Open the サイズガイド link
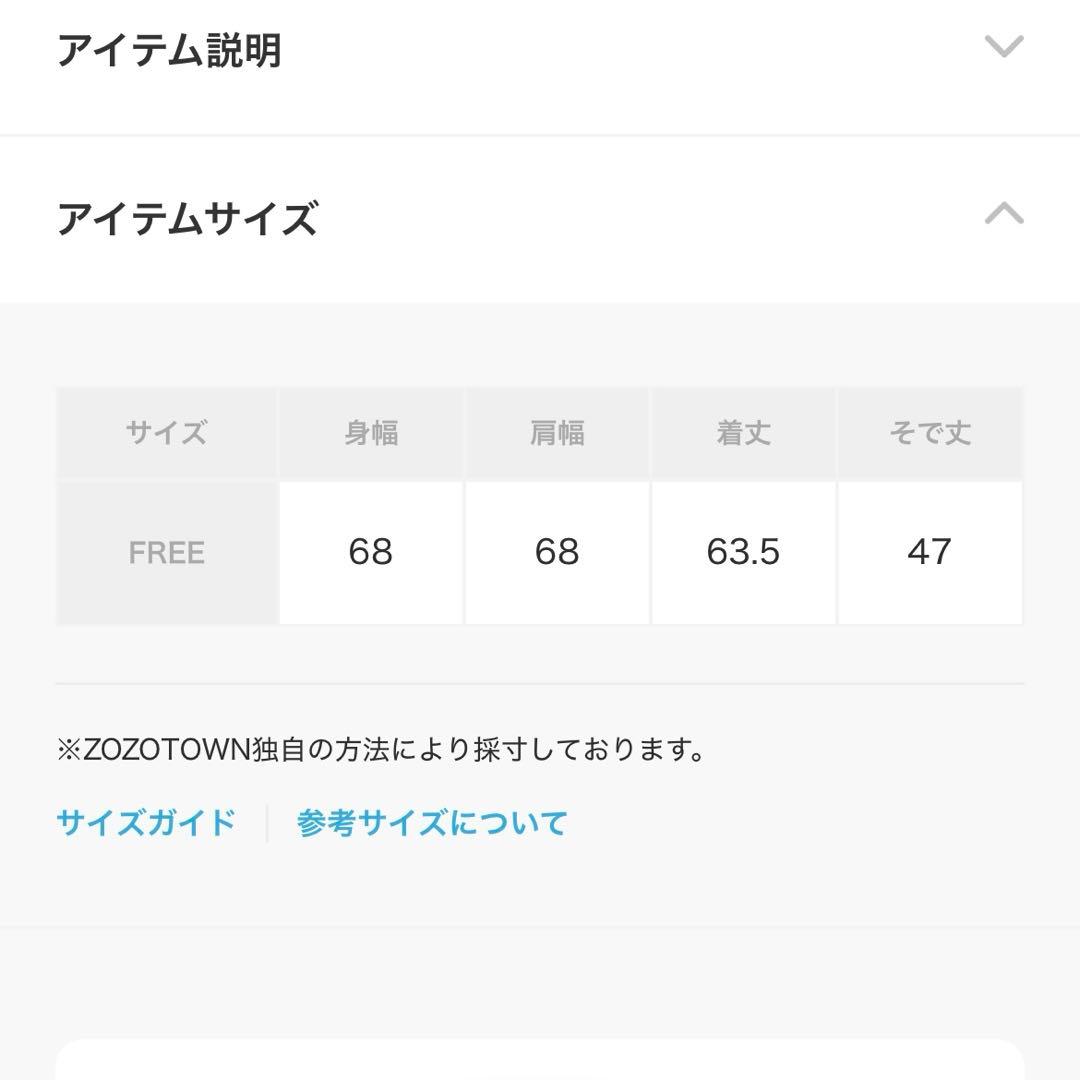The width and height of the screenshot is (1080, 1080). (146, 823)
